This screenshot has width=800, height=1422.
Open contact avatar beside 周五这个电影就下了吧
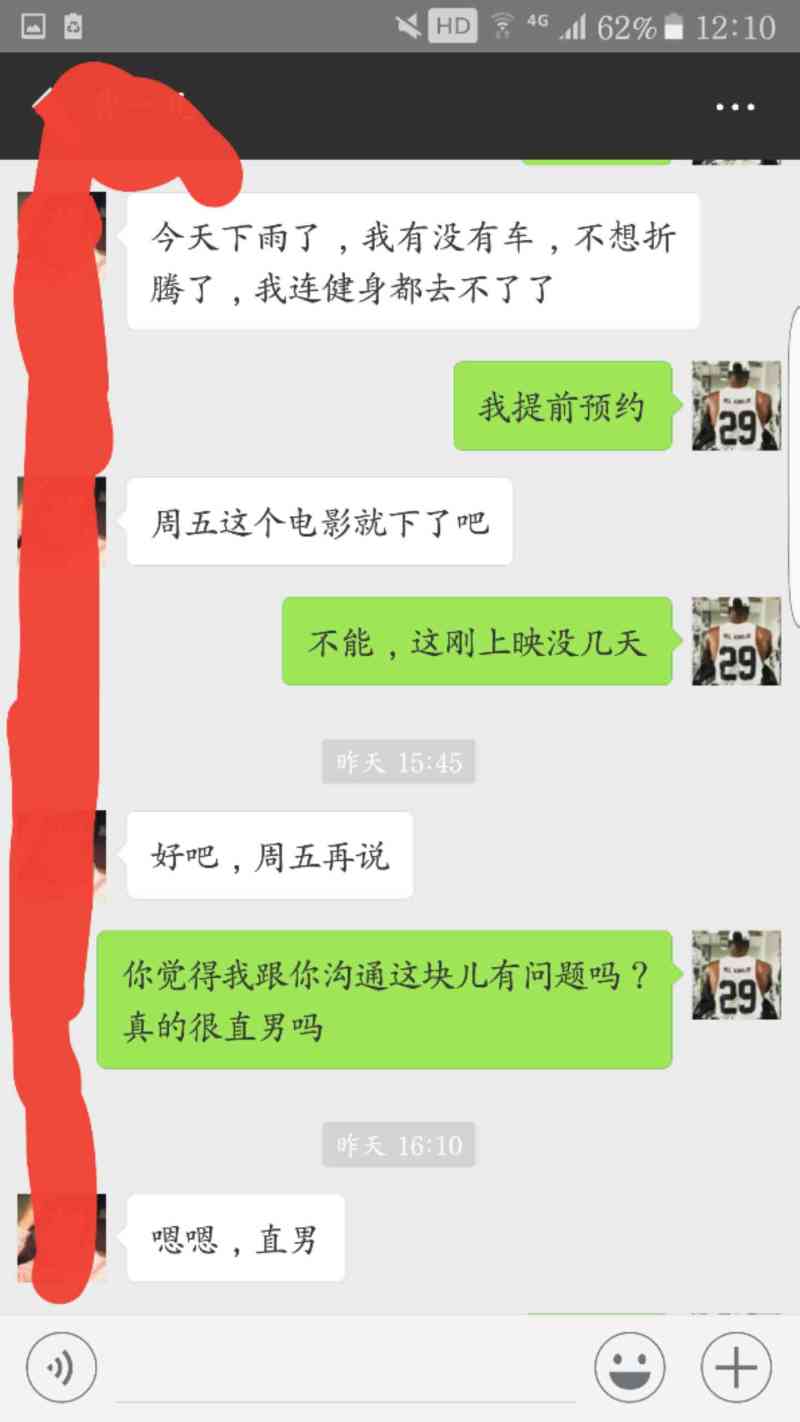(x=62, y=521)
